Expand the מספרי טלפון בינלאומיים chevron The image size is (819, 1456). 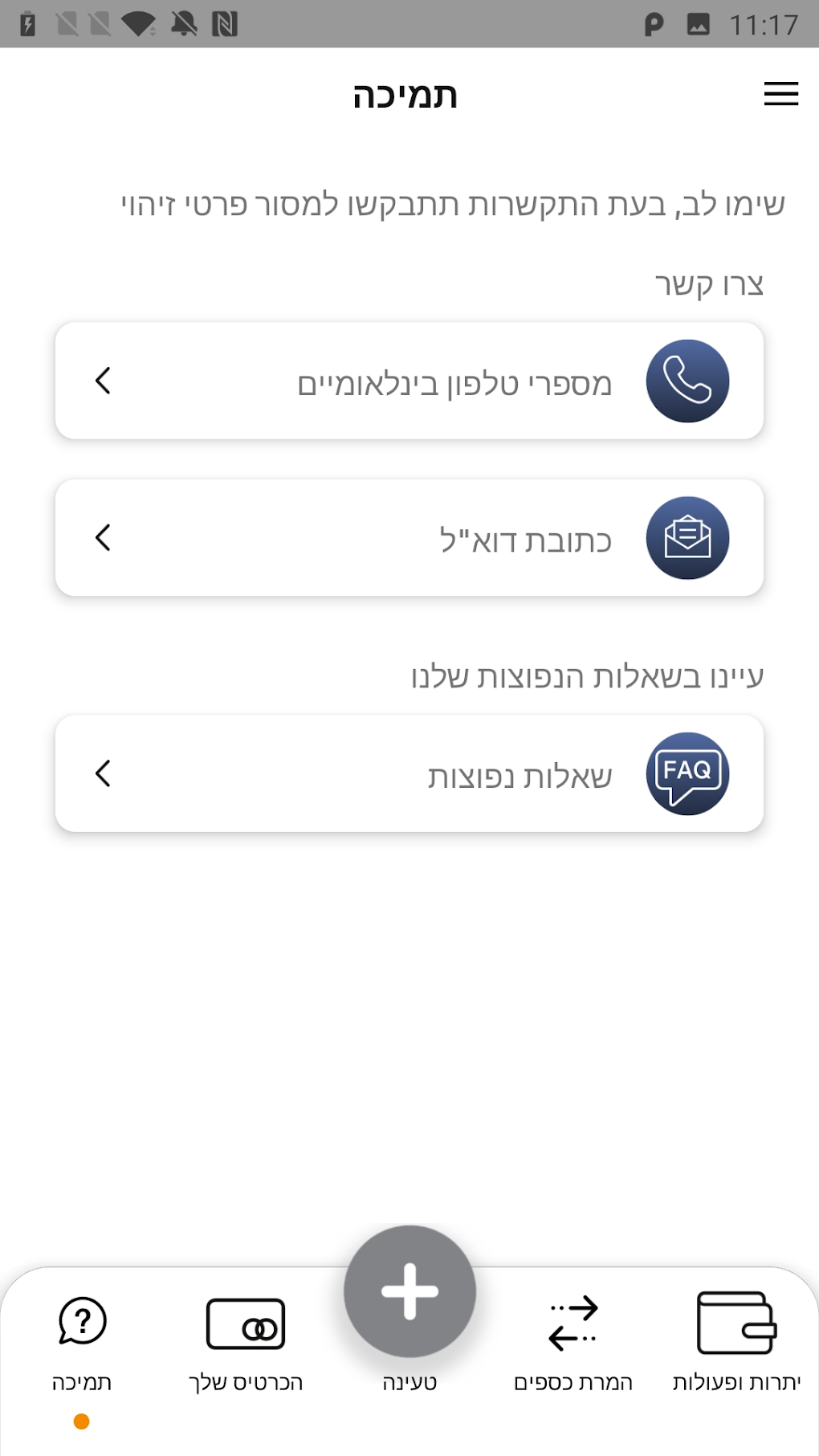point(104,381)
